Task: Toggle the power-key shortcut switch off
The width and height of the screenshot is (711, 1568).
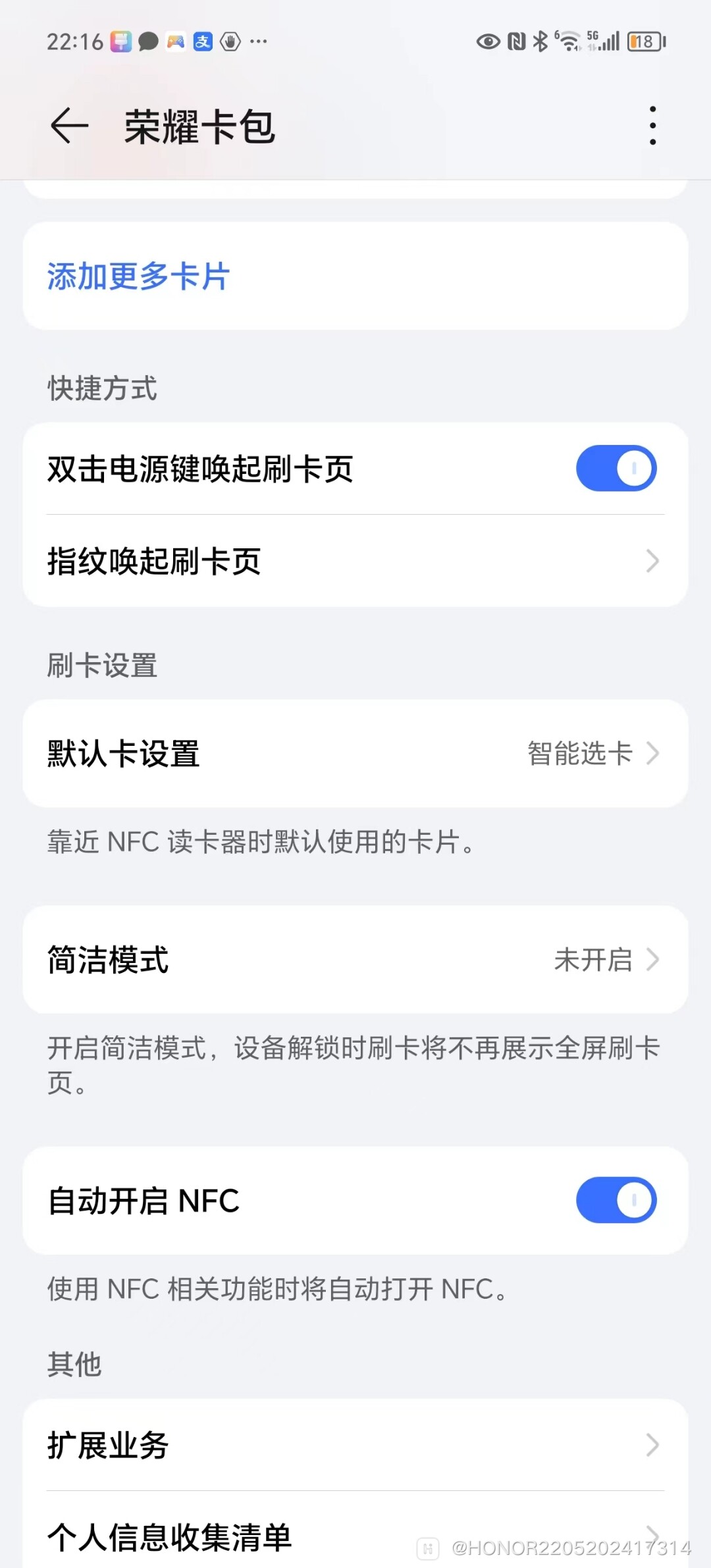Action: pos(616,467)
